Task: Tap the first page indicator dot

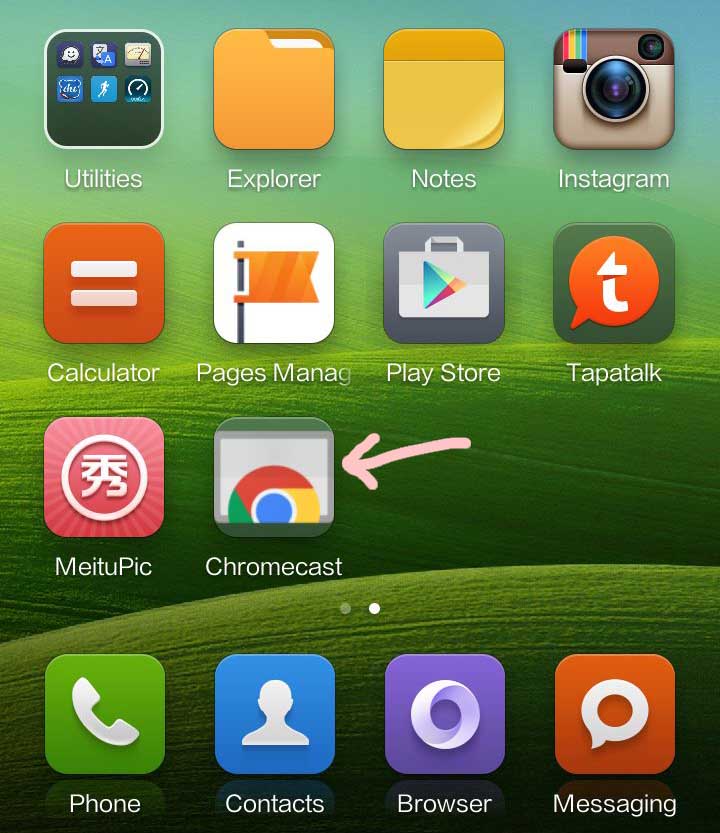Action: (345, 608)
